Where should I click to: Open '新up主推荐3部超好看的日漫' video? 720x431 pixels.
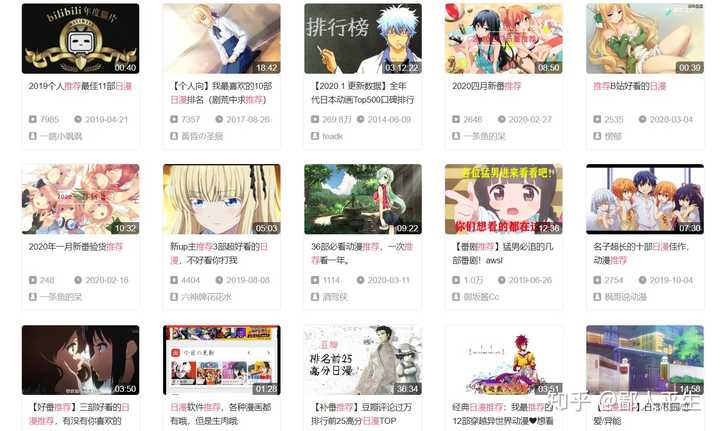pyautogui.click(x=221, y=199)
